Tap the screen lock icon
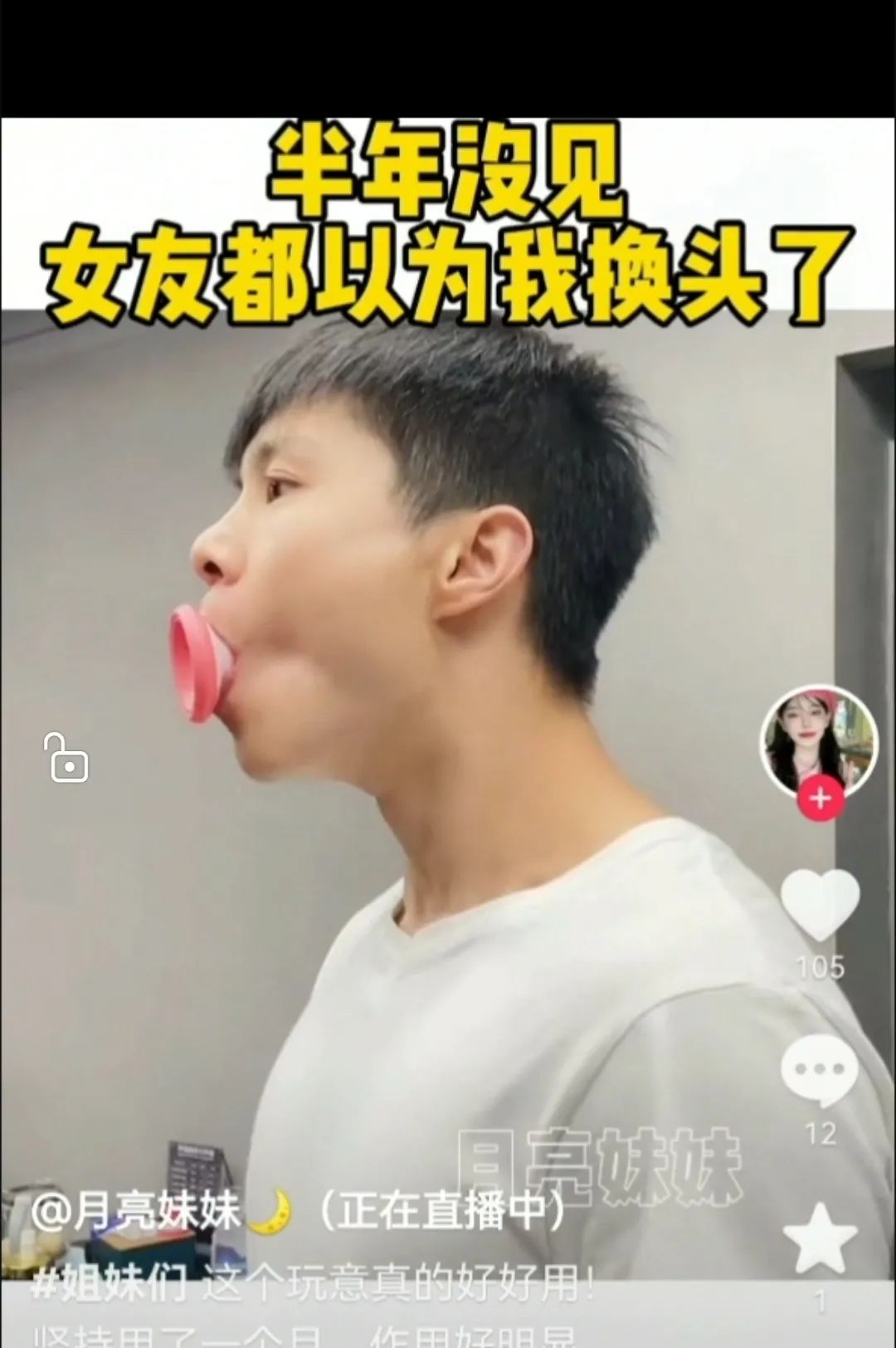 [66, 759]
